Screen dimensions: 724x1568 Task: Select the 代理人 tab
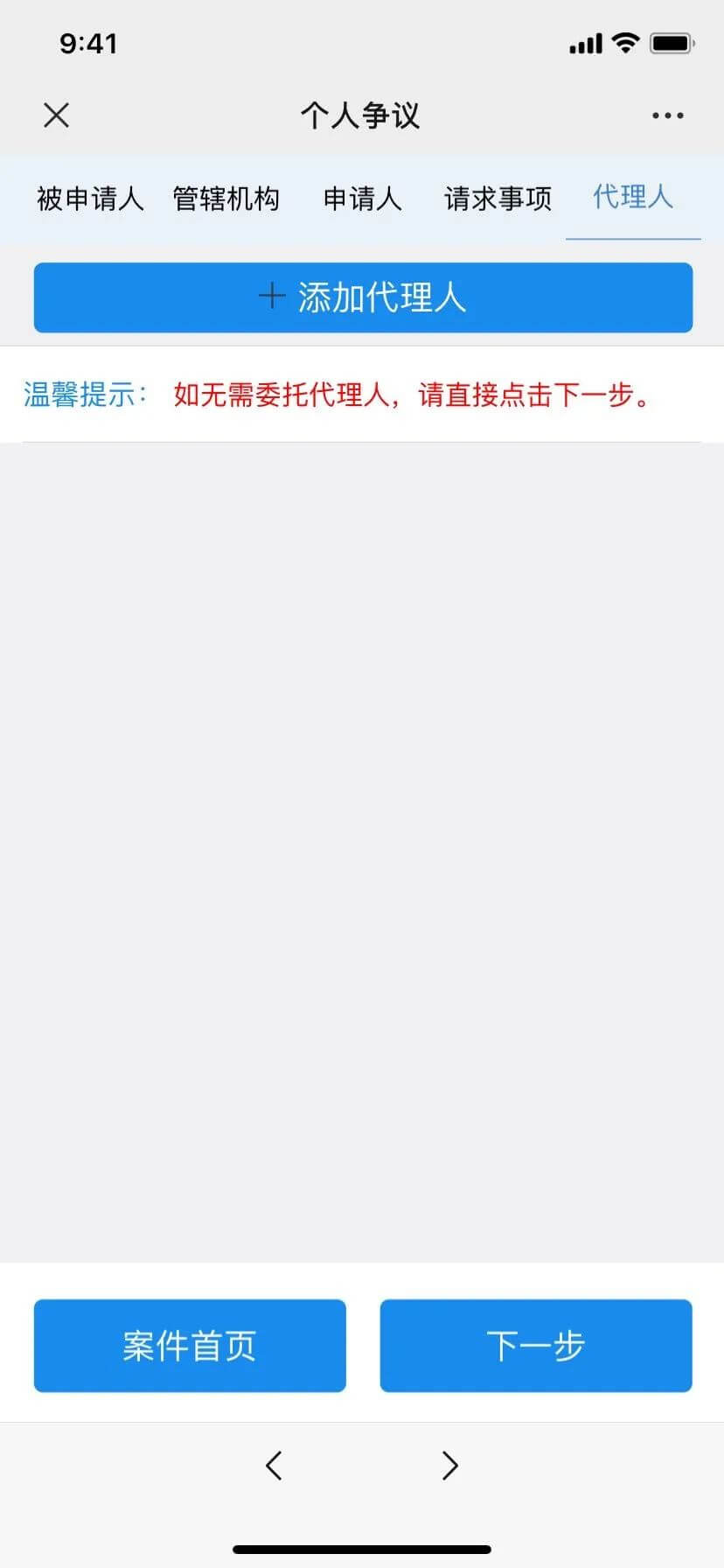(x=633, y=198)
